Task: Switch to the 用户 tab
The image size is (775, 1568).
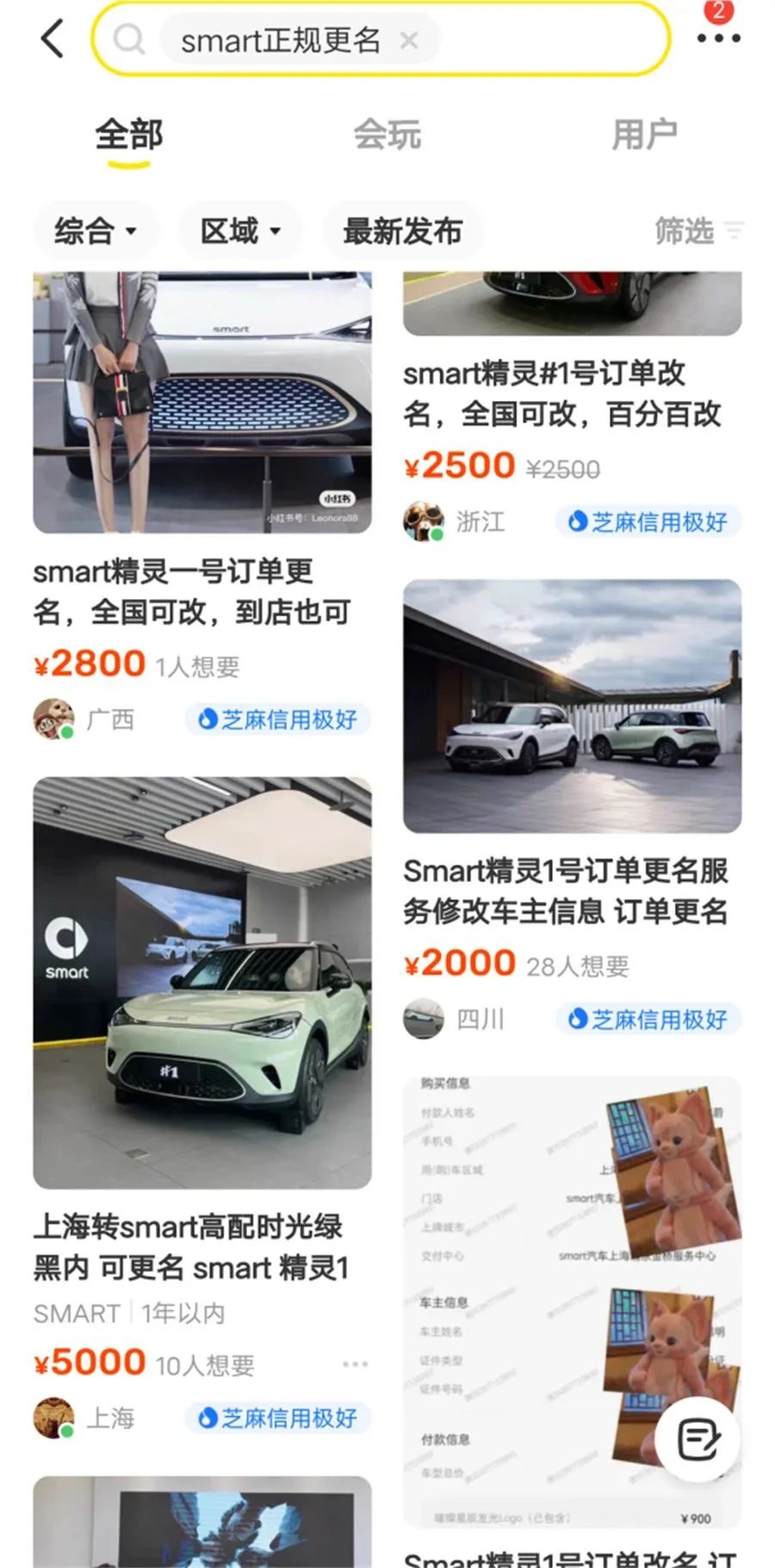Action: [x=644, y=135]
